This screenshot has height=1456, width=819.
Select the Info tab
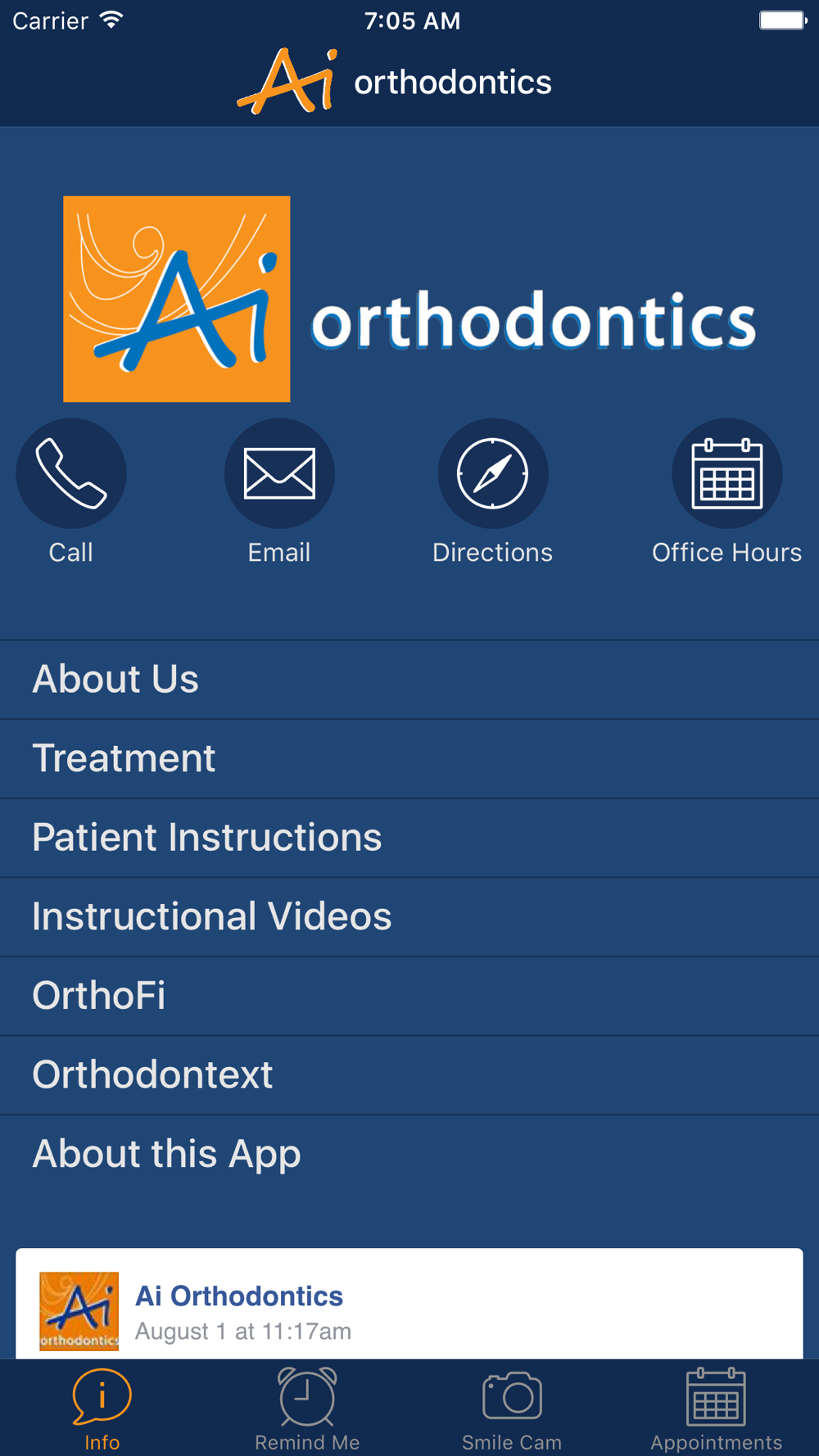click(102, 1409)
